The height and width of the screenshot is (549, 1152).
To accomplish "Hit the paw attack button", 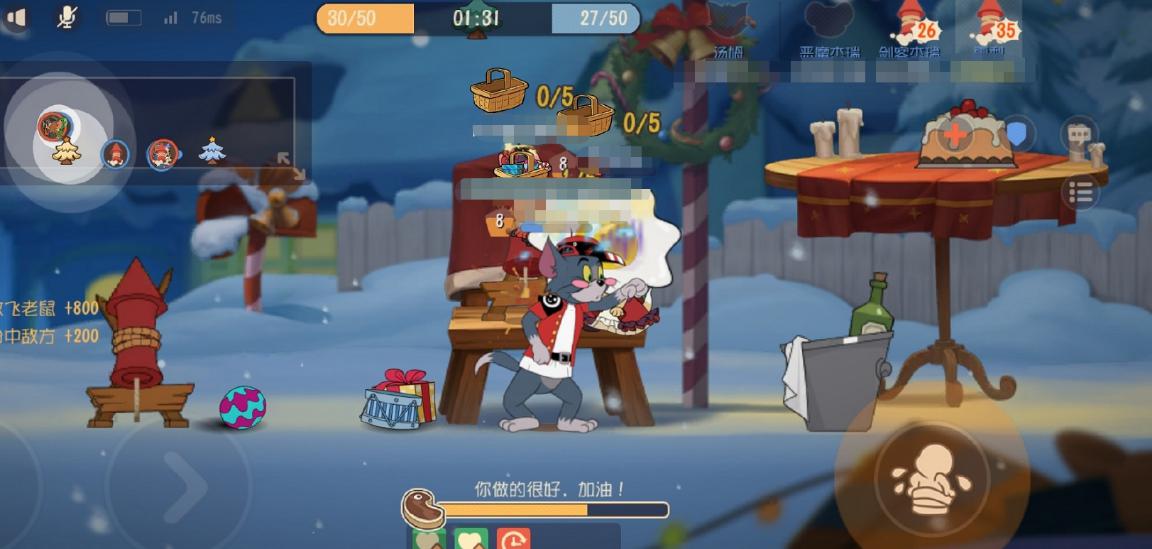I will 932,478.
